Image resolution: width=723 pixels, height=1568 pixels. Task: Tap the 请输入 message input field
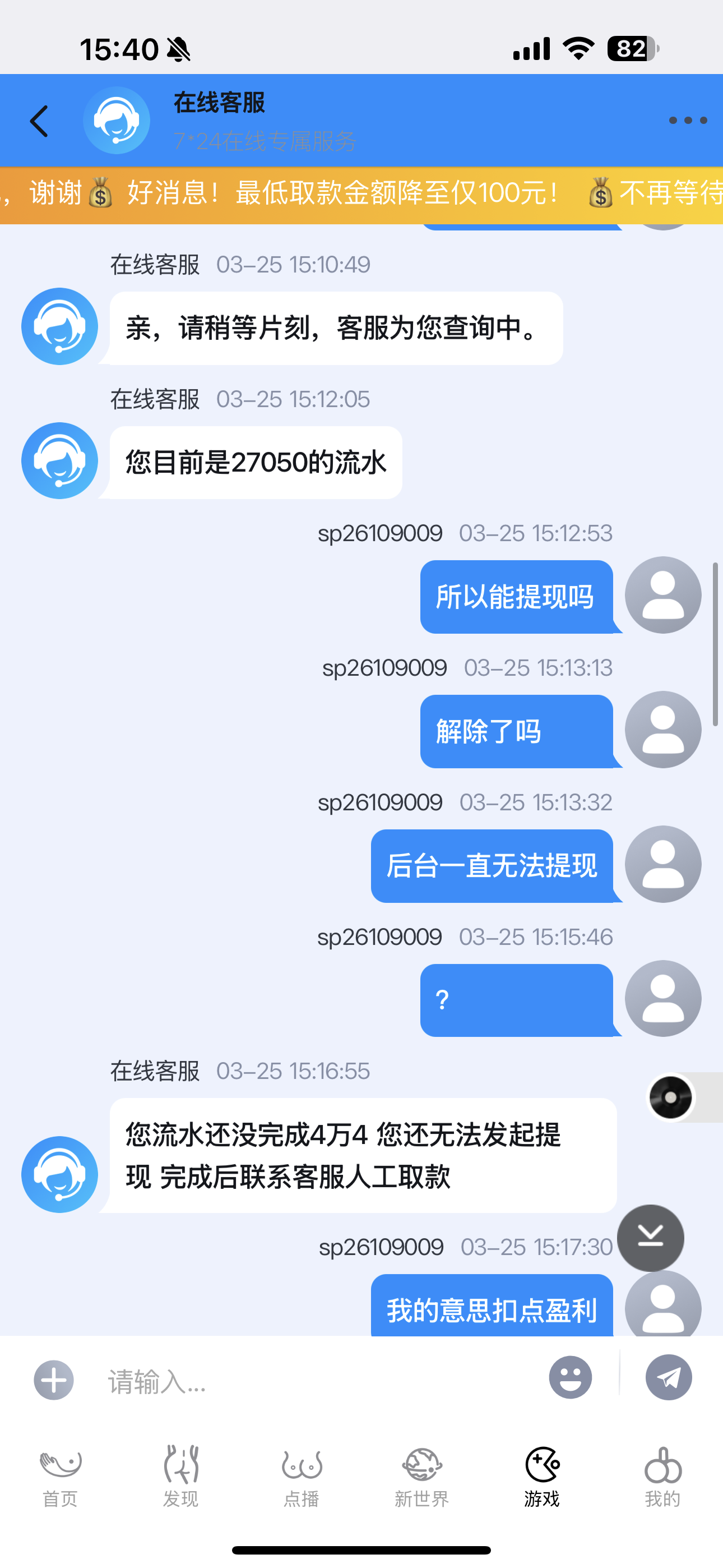(317, 1381)
